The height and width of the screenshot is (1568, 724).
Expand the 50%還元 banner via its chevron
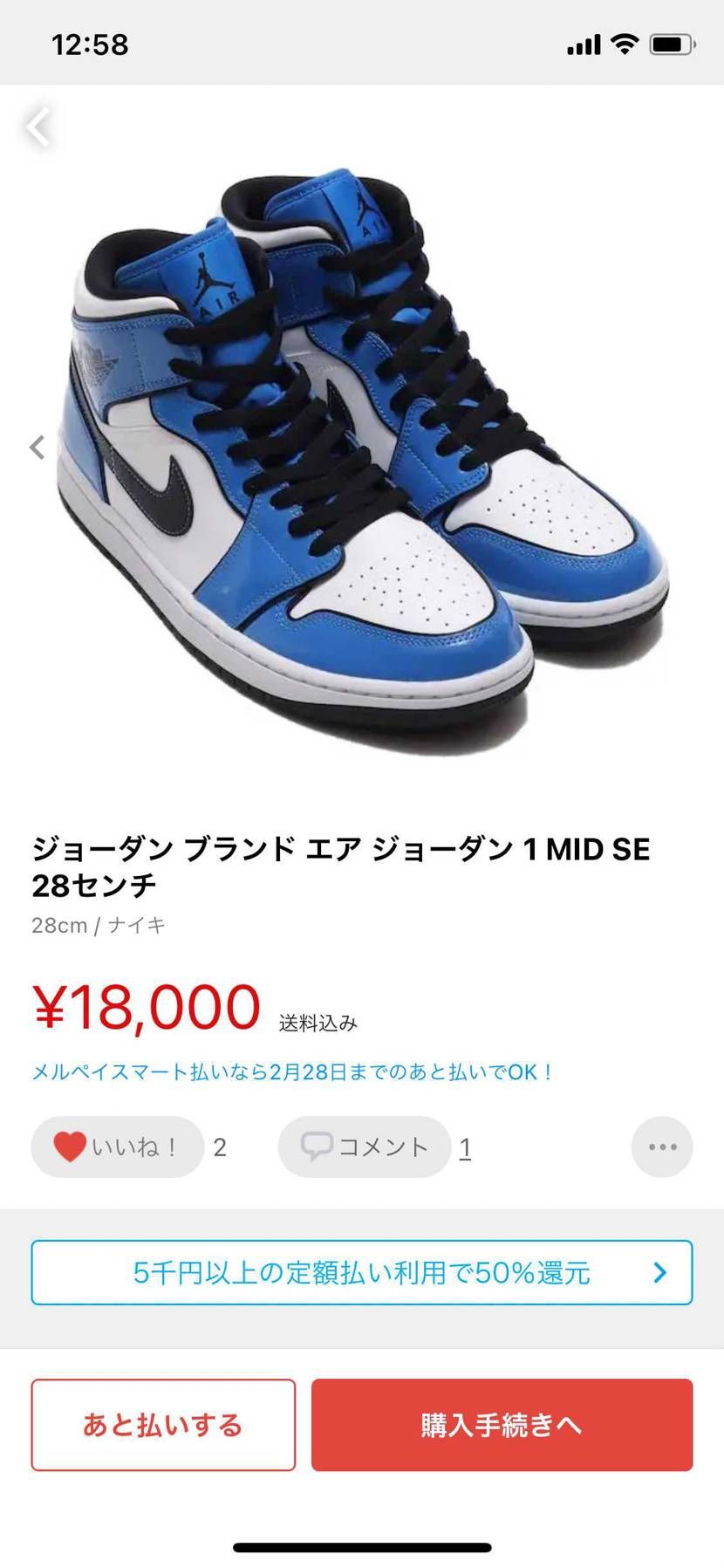(x=660, y=1272)
